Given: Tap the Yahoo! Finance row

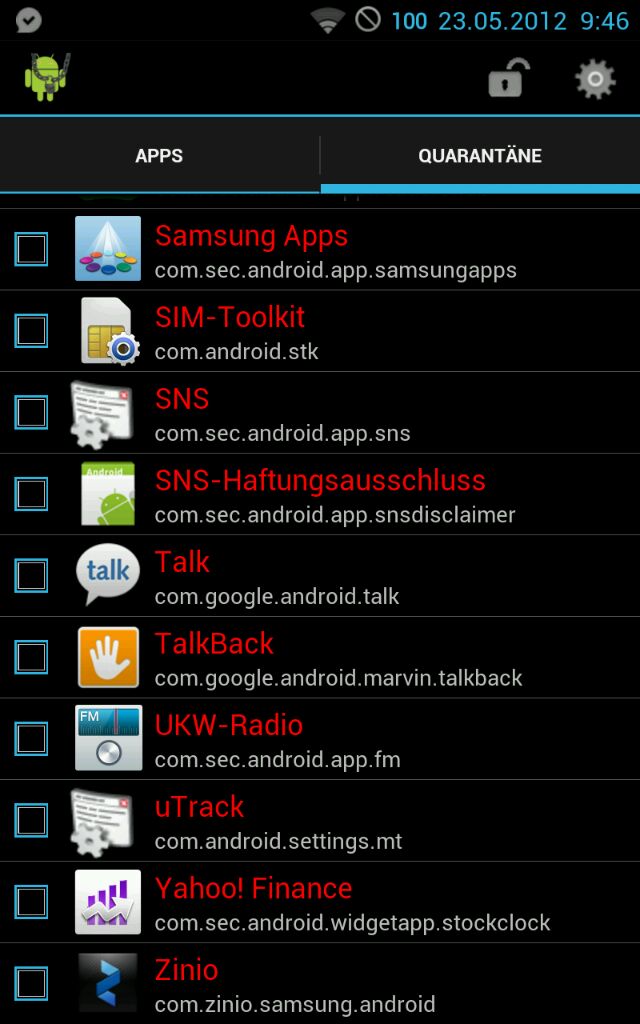Looking at the screenshot, I should (x=320, y=903).
